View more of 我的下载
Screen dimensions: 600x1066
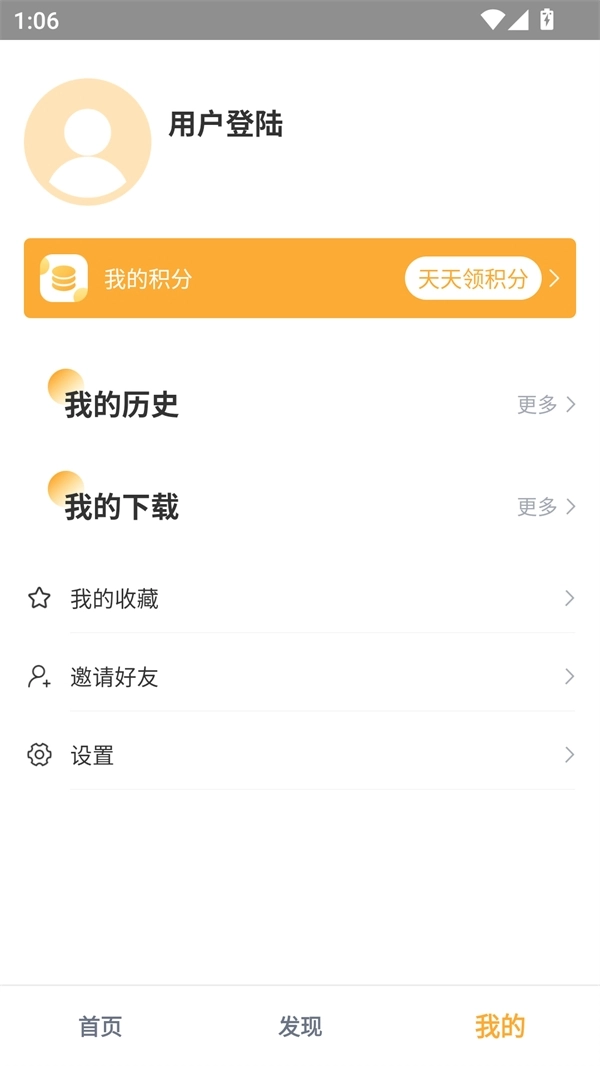[545, 507]
